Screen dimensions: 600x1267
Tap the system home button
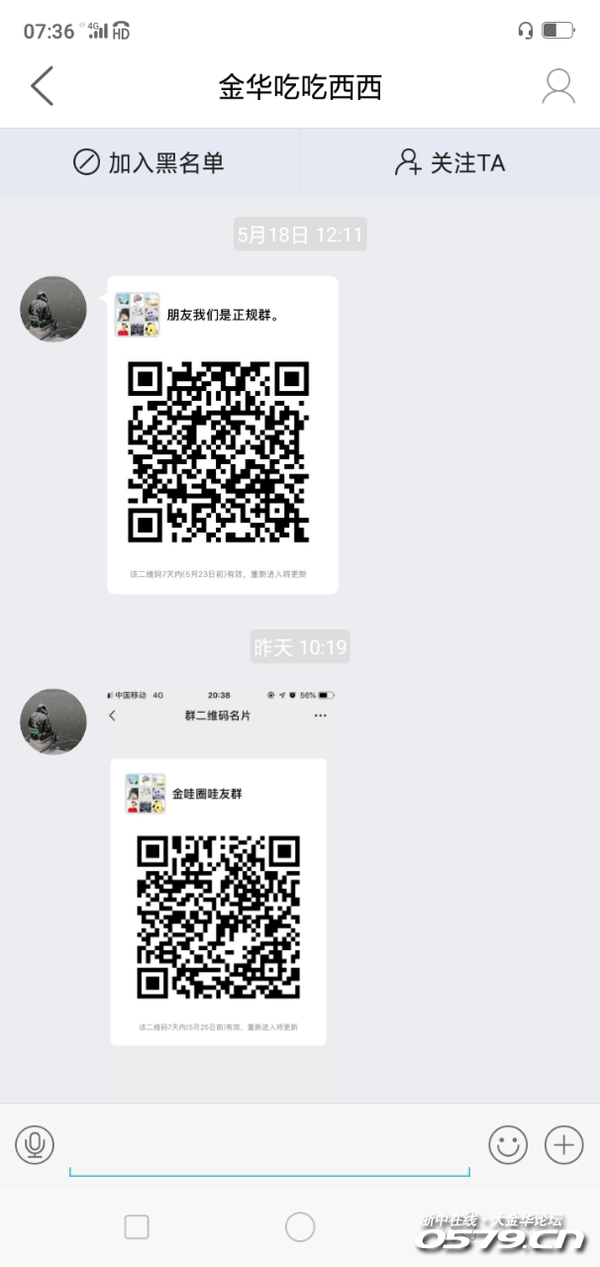[x=300, y=1227]
